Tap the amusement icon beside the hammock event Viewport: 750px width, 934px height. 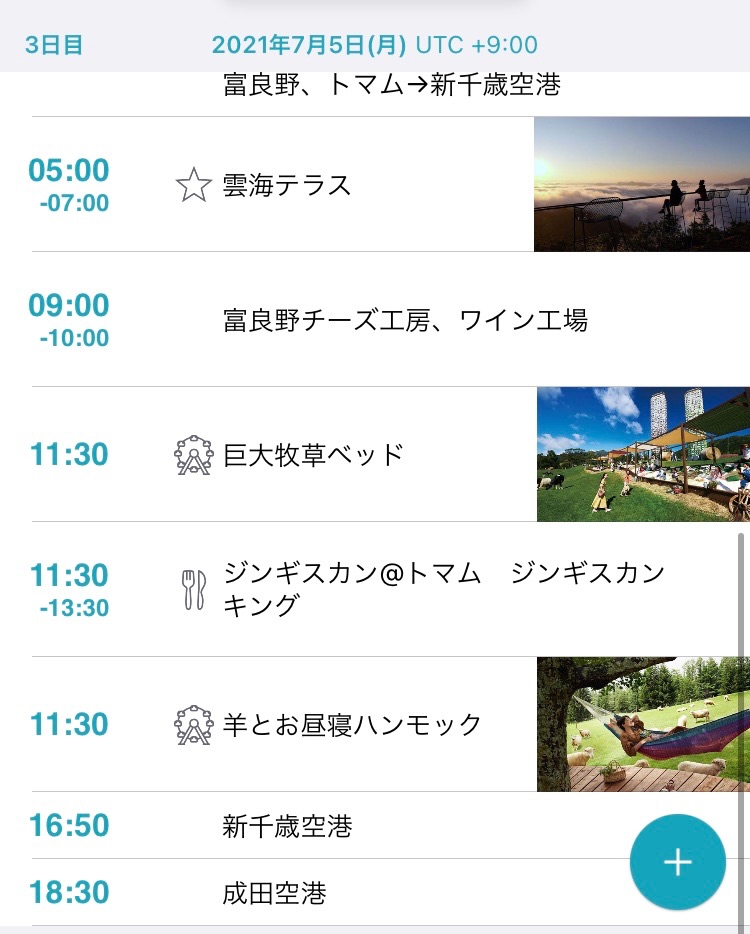[x=193, y=724]
